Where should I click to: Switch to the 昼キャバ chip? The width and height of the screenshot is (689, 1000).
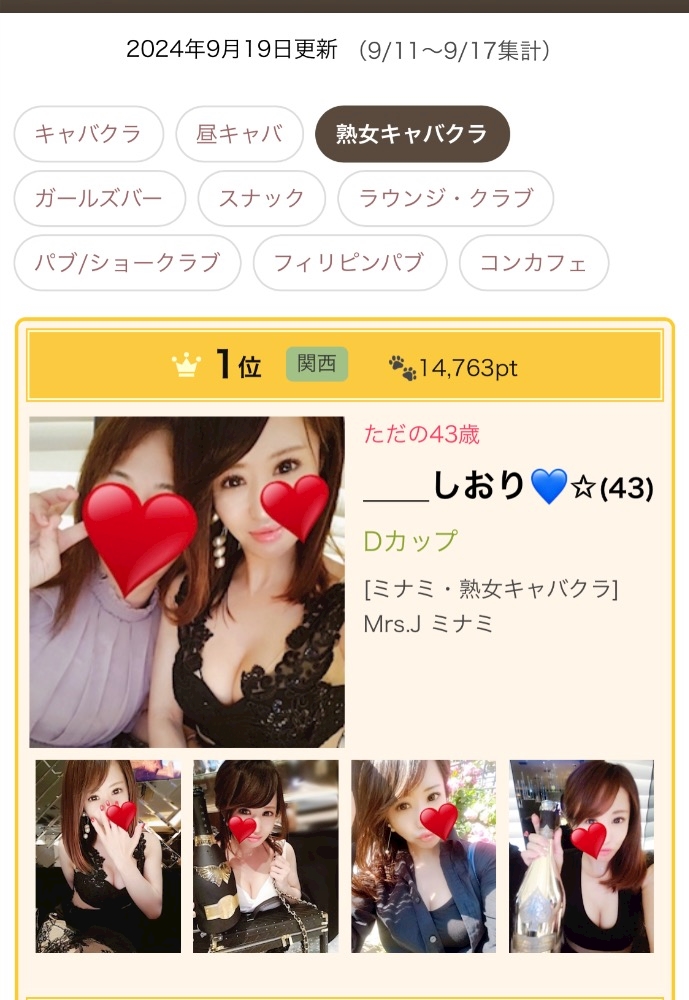click(239, 134)
